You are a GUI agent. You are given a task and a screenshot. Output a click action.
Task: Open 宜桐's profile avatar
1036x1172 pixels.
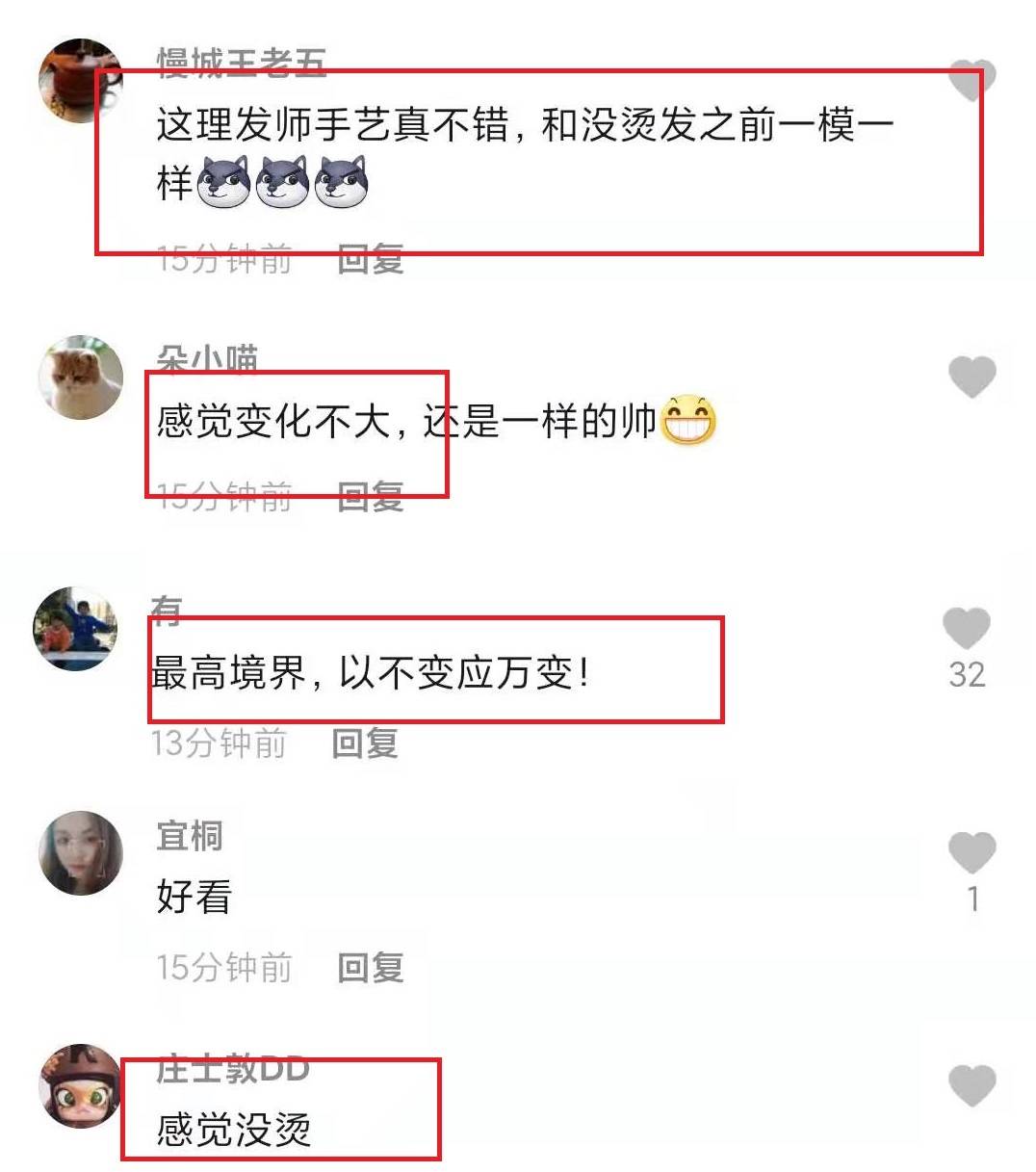pos(80,853)
